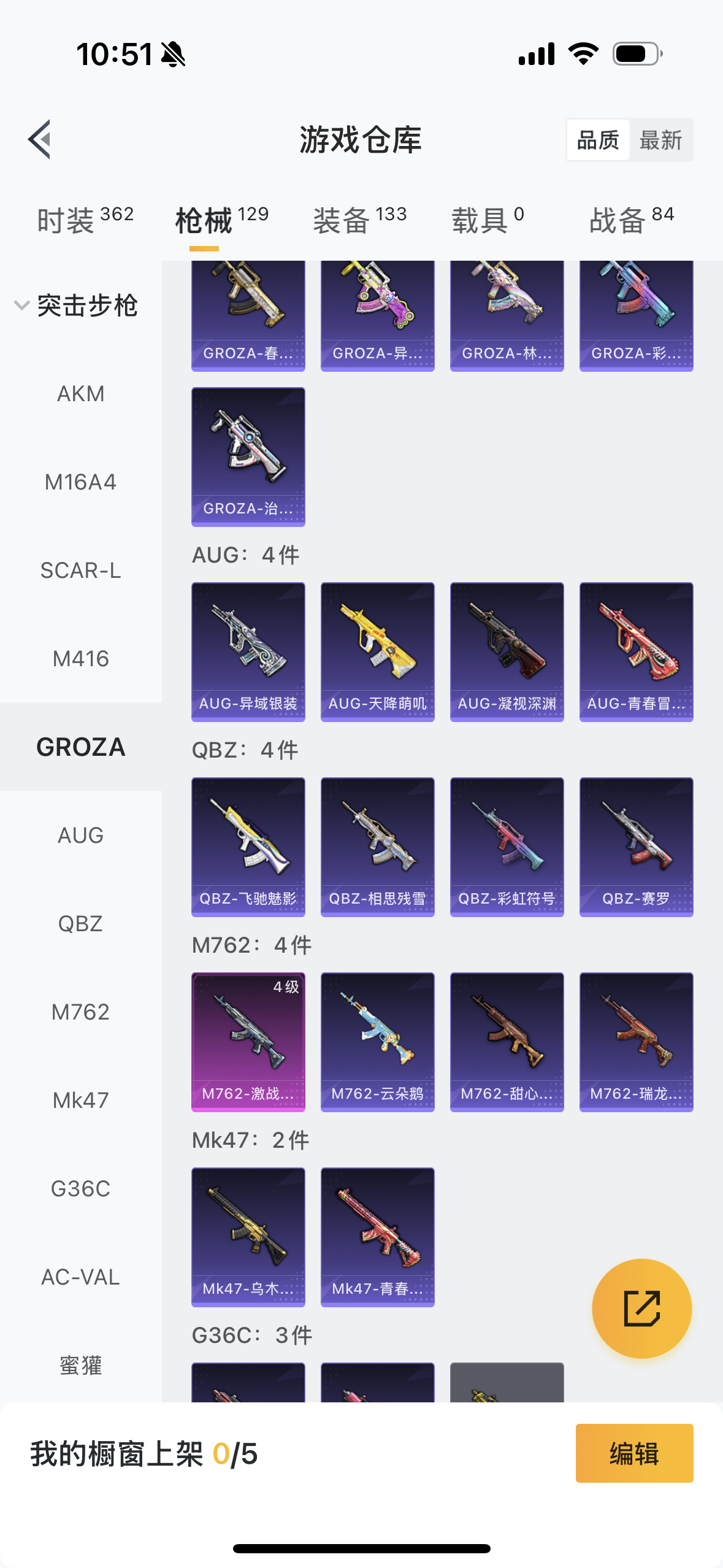Open the AUG-凝视深渊 skin

coord(507,651)
